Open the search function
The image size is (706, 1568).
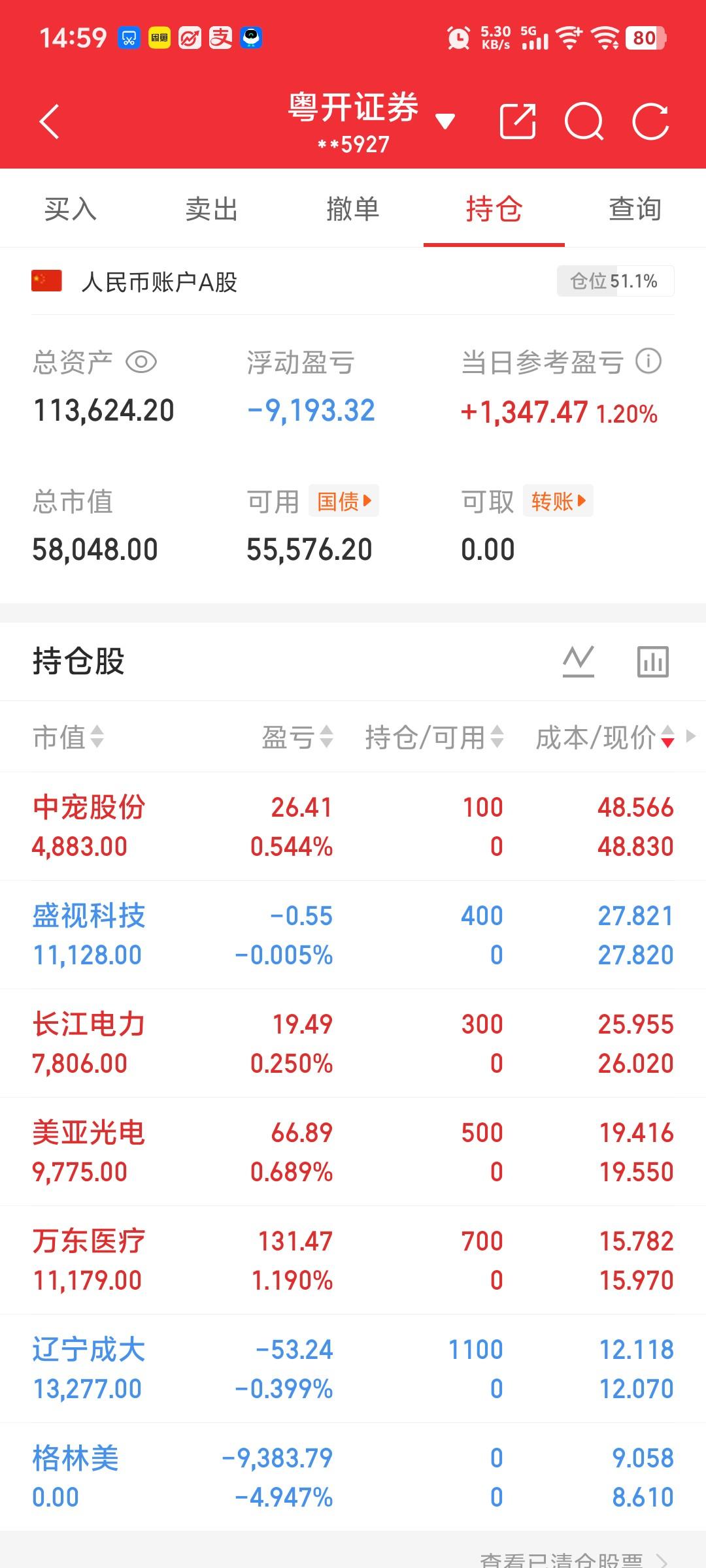584,122
